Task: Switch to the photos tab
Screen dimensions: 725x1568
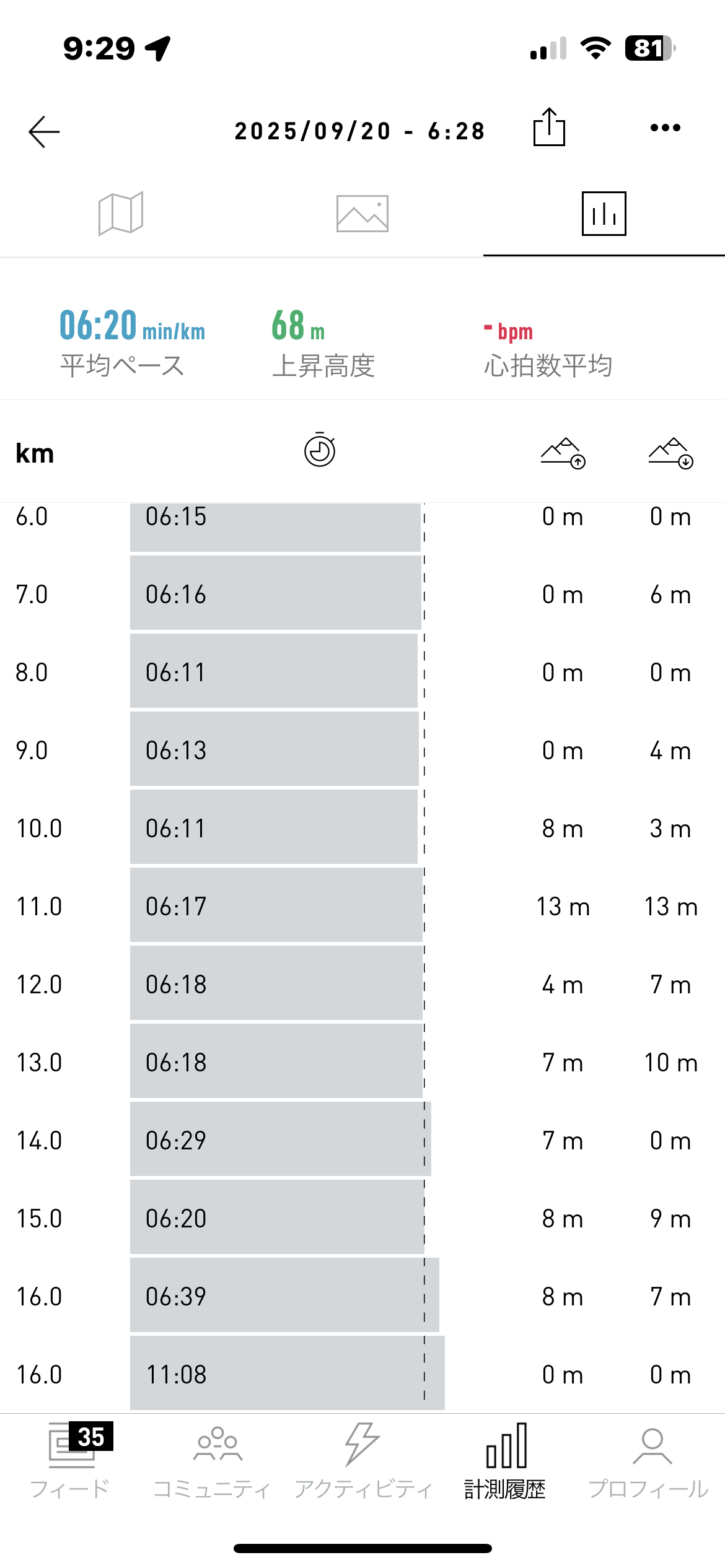Action: point(362,214)
